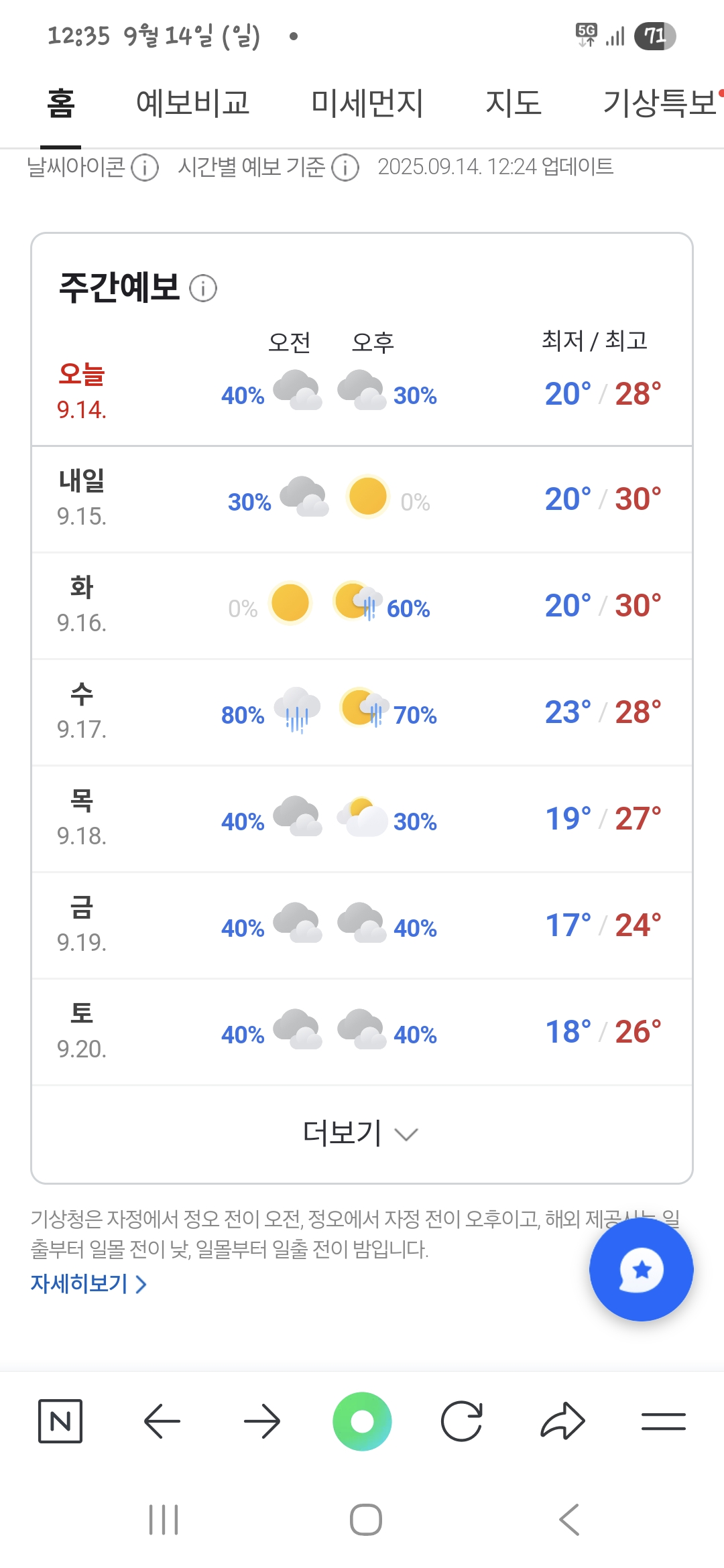Expand the forecast with 더보기

[x=361, y=1133]
